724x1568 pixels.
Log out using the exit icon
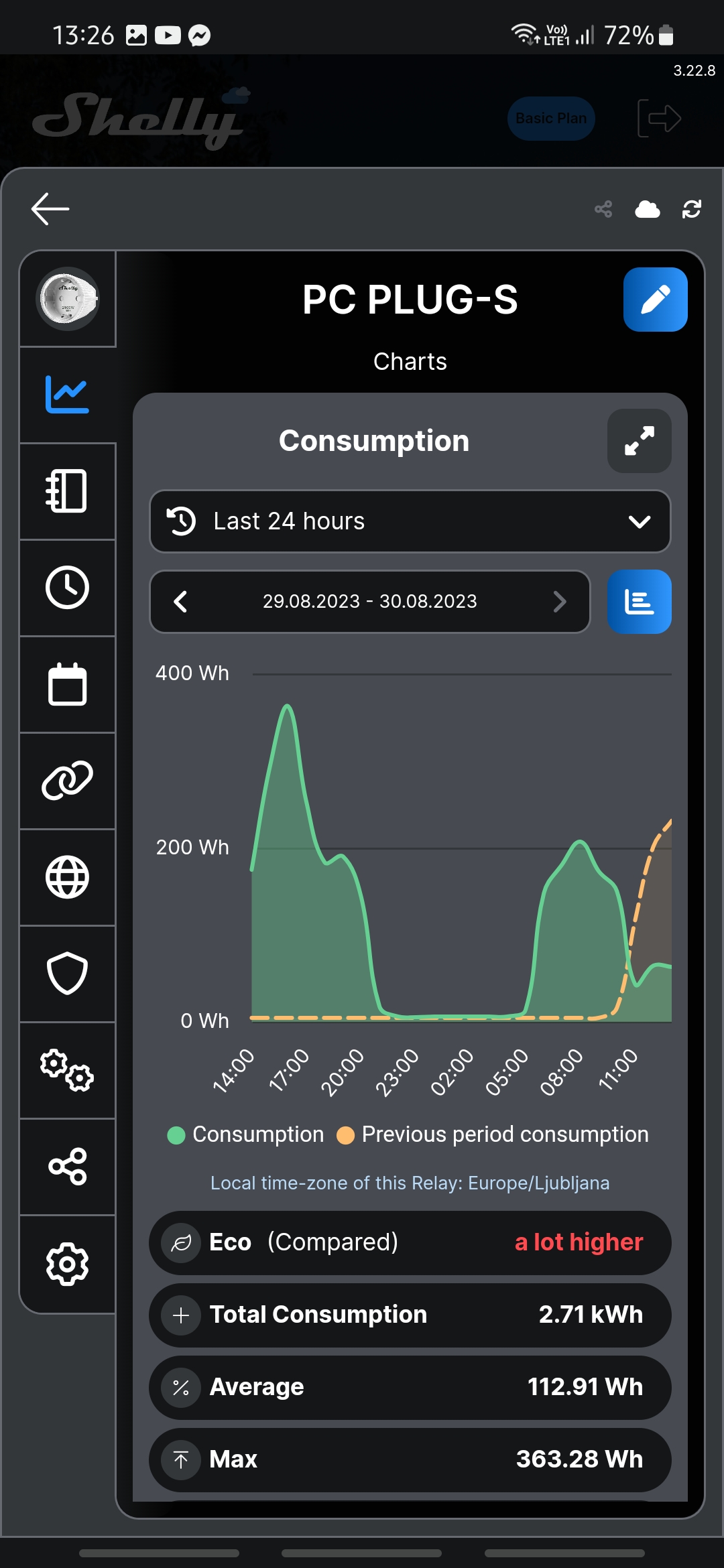[659, 119]
